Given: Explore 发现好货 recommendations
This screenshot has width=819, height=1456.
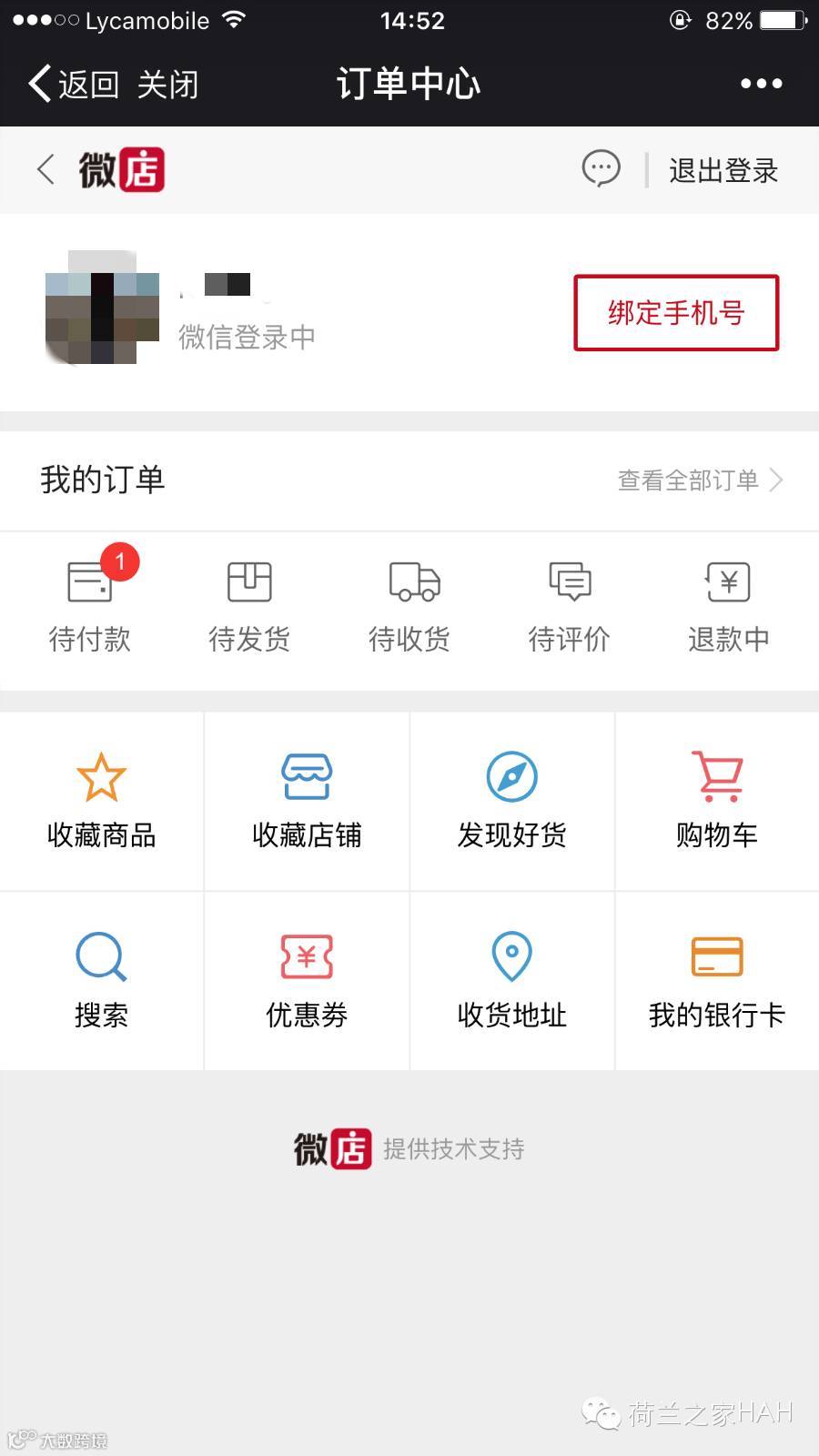Looking at the screenshot, I should click(512, 801).
